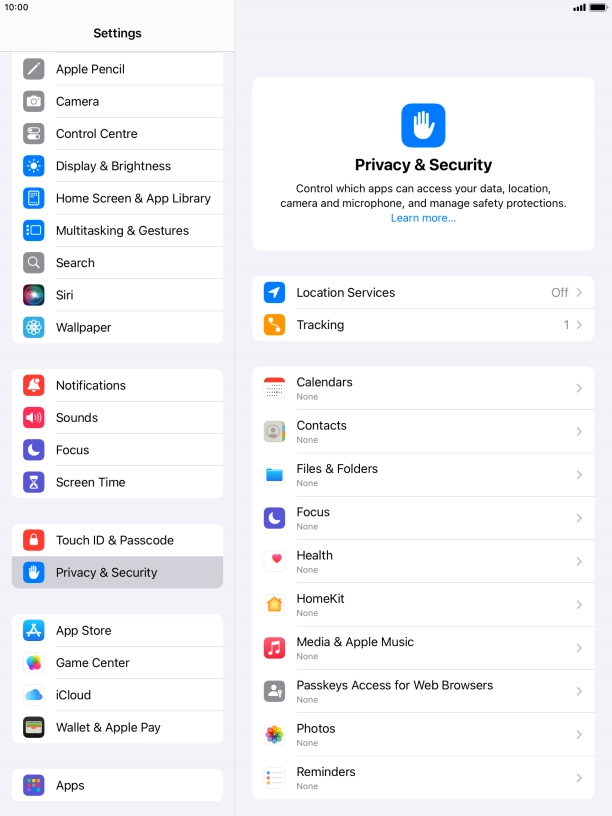Image resolution: width=612 pixels, height=816 pixels.
Task: Open Location Services settings
Action: pos(422,293)
